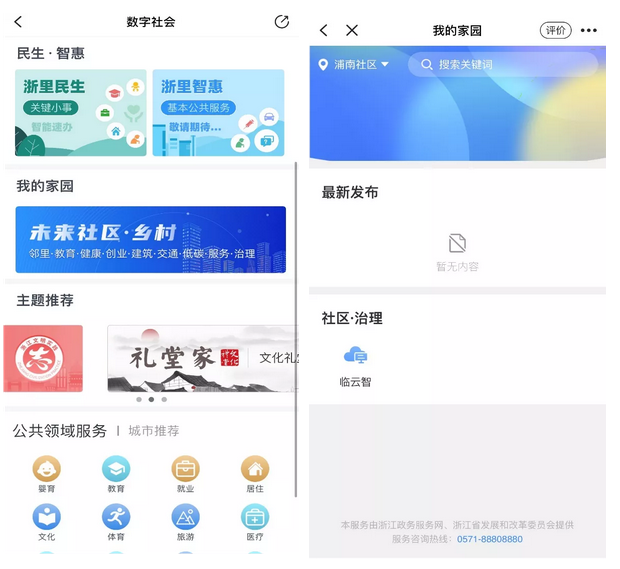Viewport: 620px width, 569px height.
Task: Expand the 浦南社区 community dropdown
Action: pos(354,64)
